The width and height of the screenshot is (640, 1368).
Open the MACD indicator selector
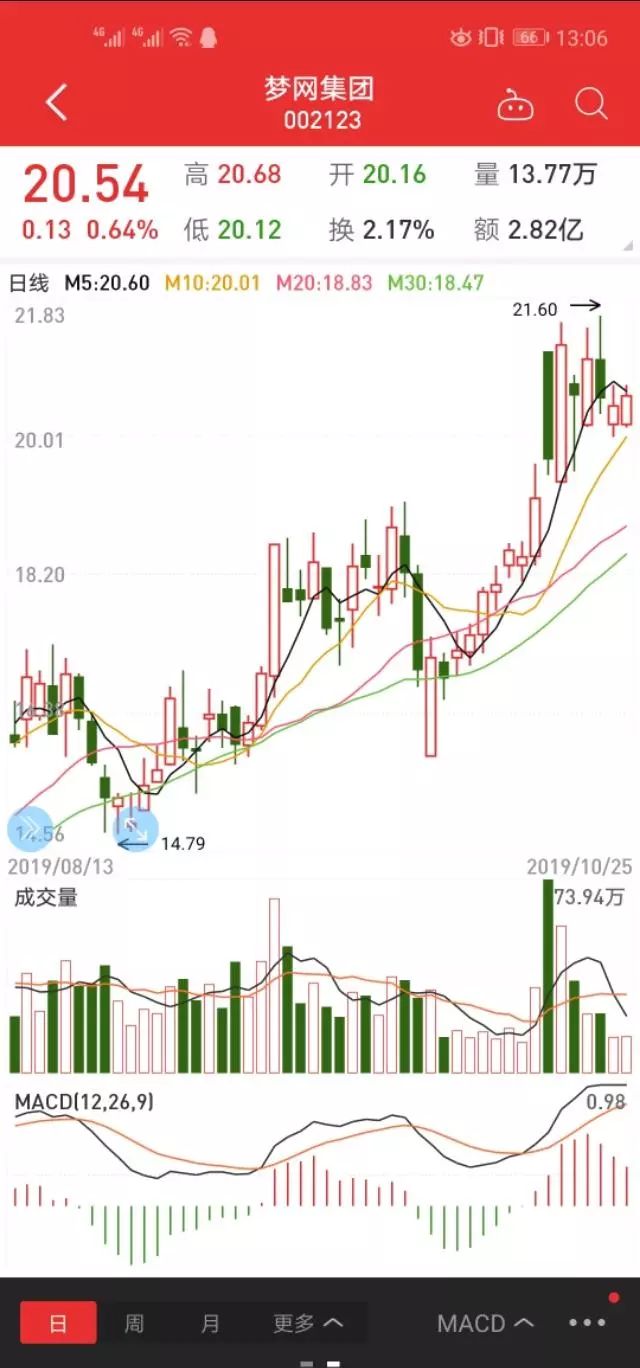click(x=485, y=1323)
